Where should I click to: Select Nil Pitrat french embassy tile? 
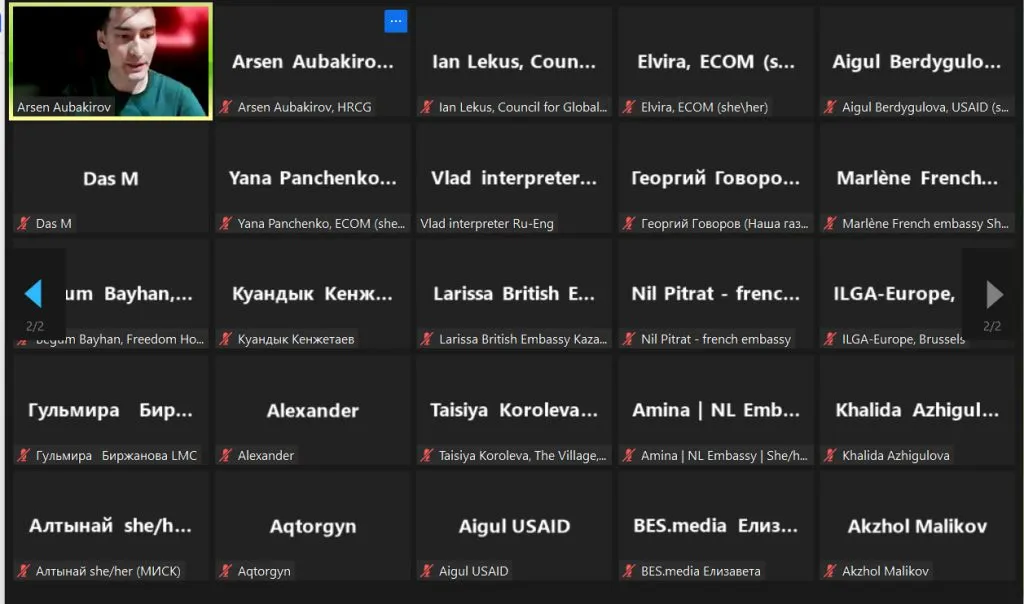(x=716, y=294)
